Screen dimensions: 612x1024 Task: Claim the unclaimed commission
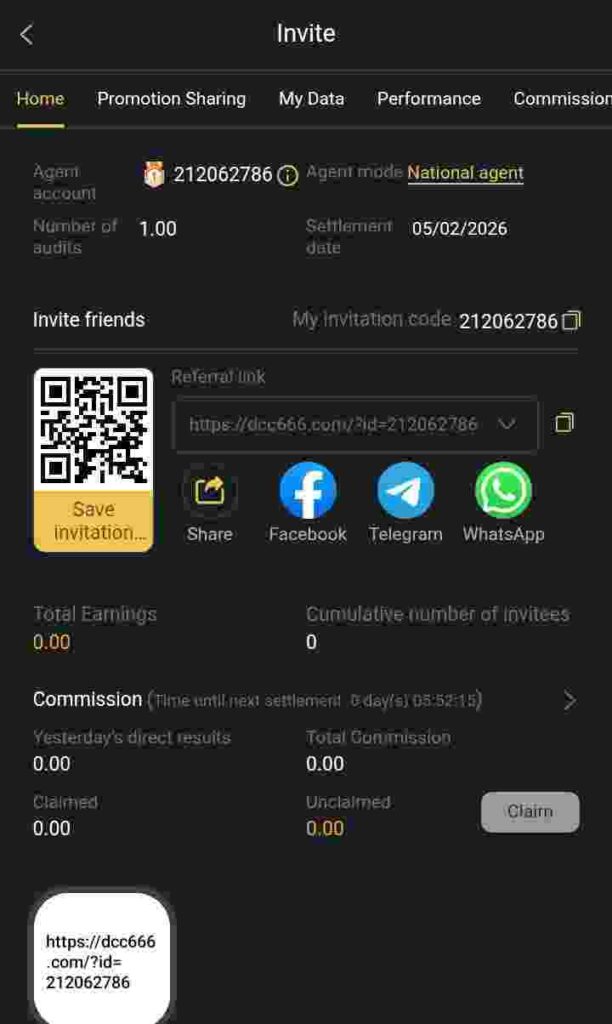tap(529, 812)
